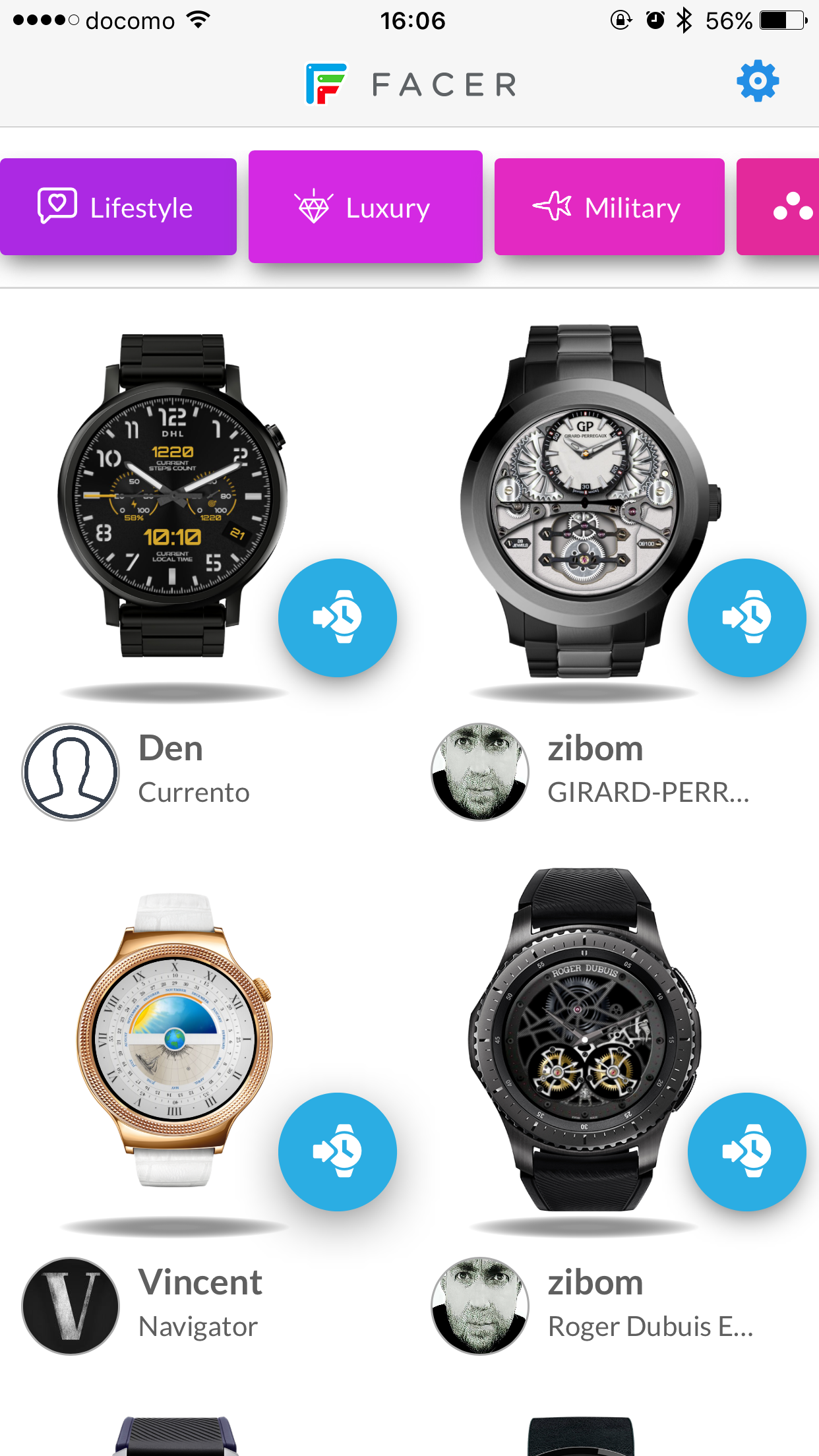
Task: View Vincent's profile avatar
Action: (x=71, y=1306)
